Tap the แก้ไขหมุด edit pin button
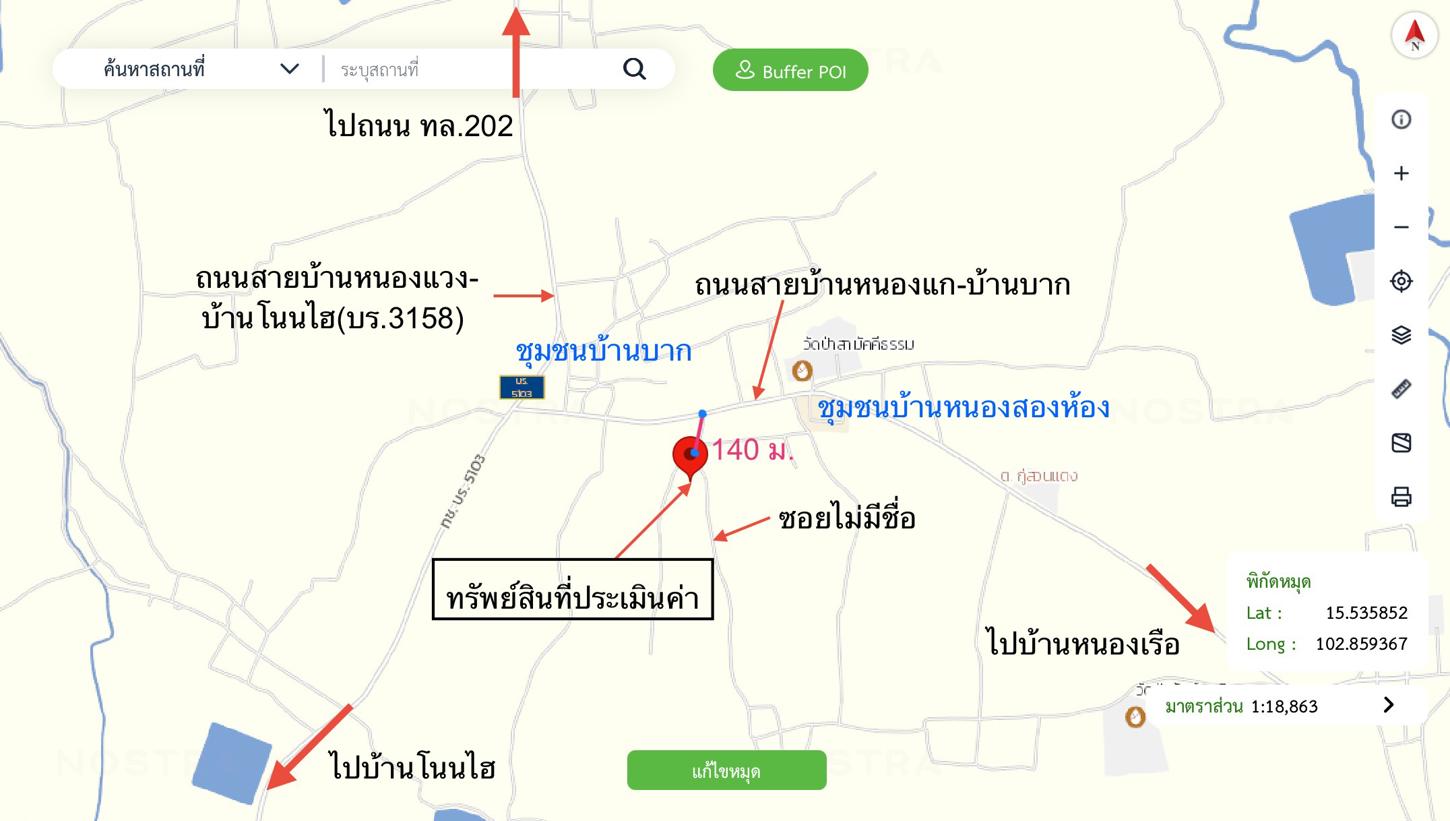The width and height of the screenshot is (1450, 821). 727,771
